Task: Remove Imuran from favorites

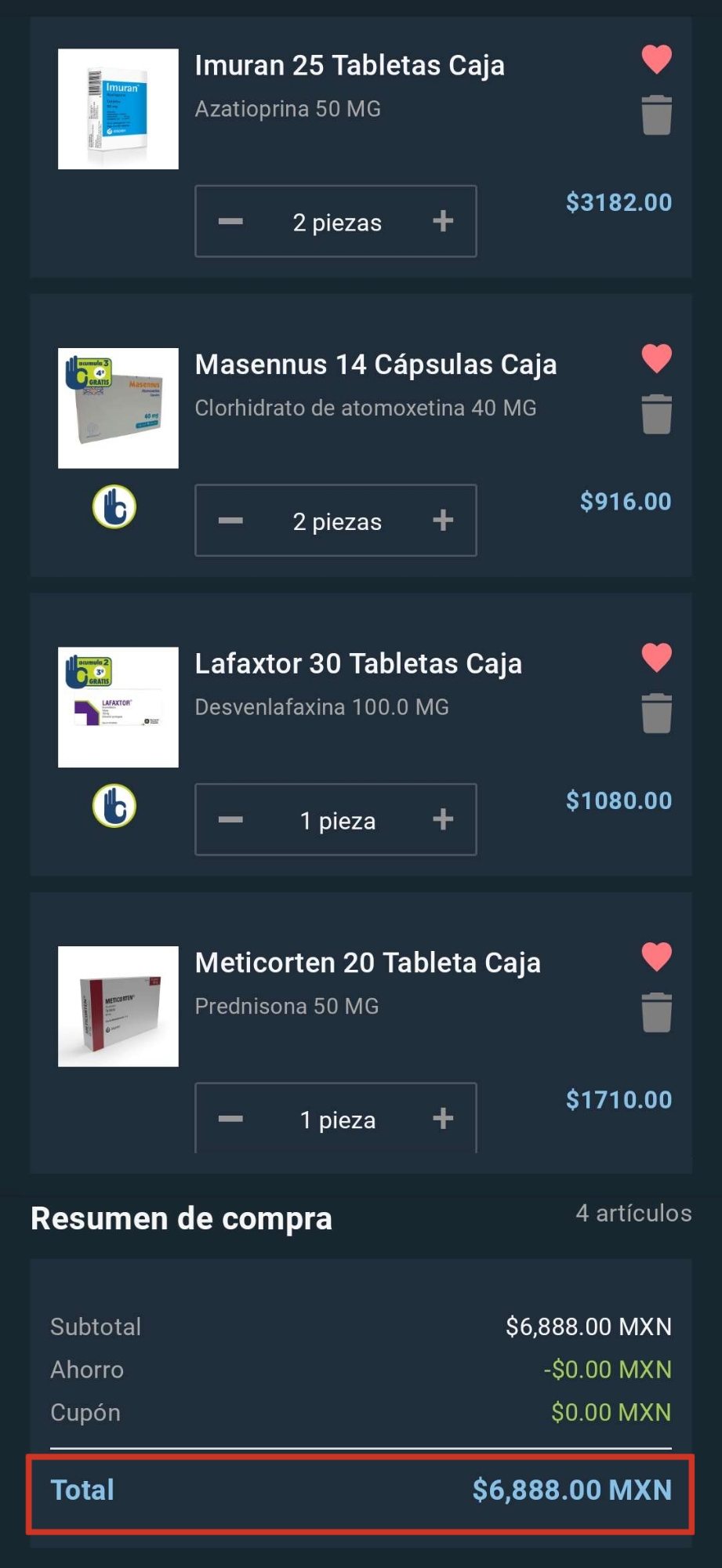Action: pyautogui.click(x=656, y=60)
